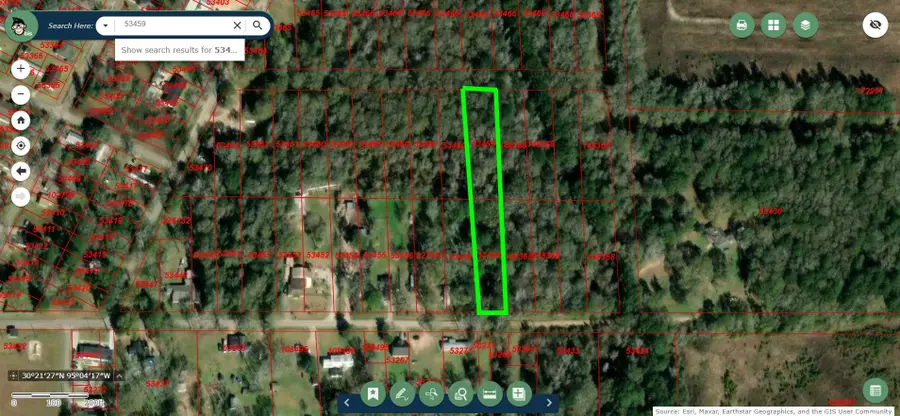The height and width of the screenshot is (416, 900).
Task: Toggle the hidden-eye visibility button
Action: click(x=876, y=25)
